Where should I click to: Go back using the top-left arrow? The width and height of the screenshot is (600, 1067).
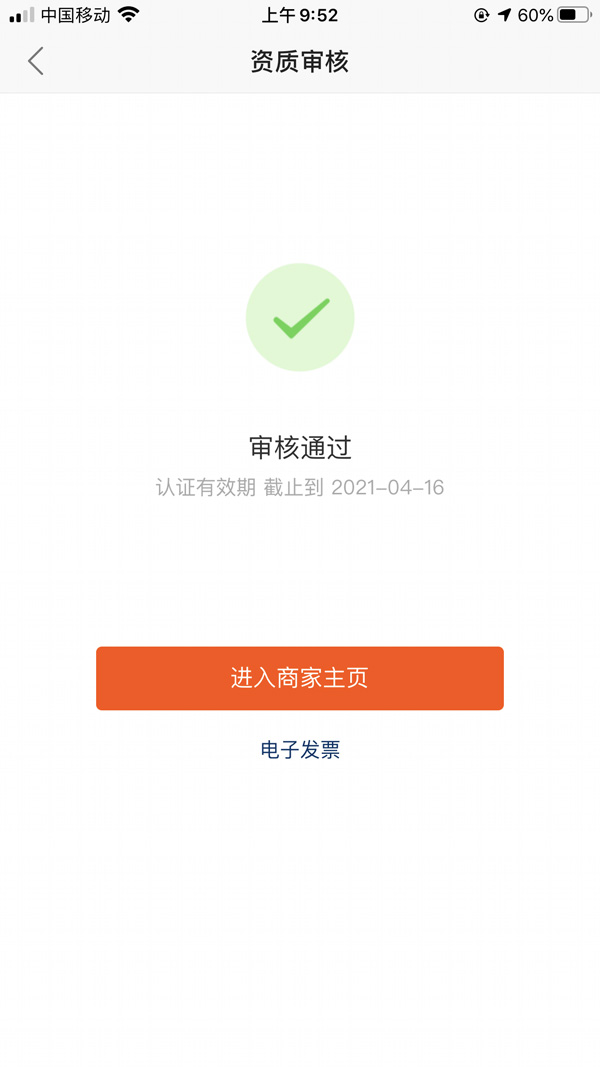coord(36,61)
